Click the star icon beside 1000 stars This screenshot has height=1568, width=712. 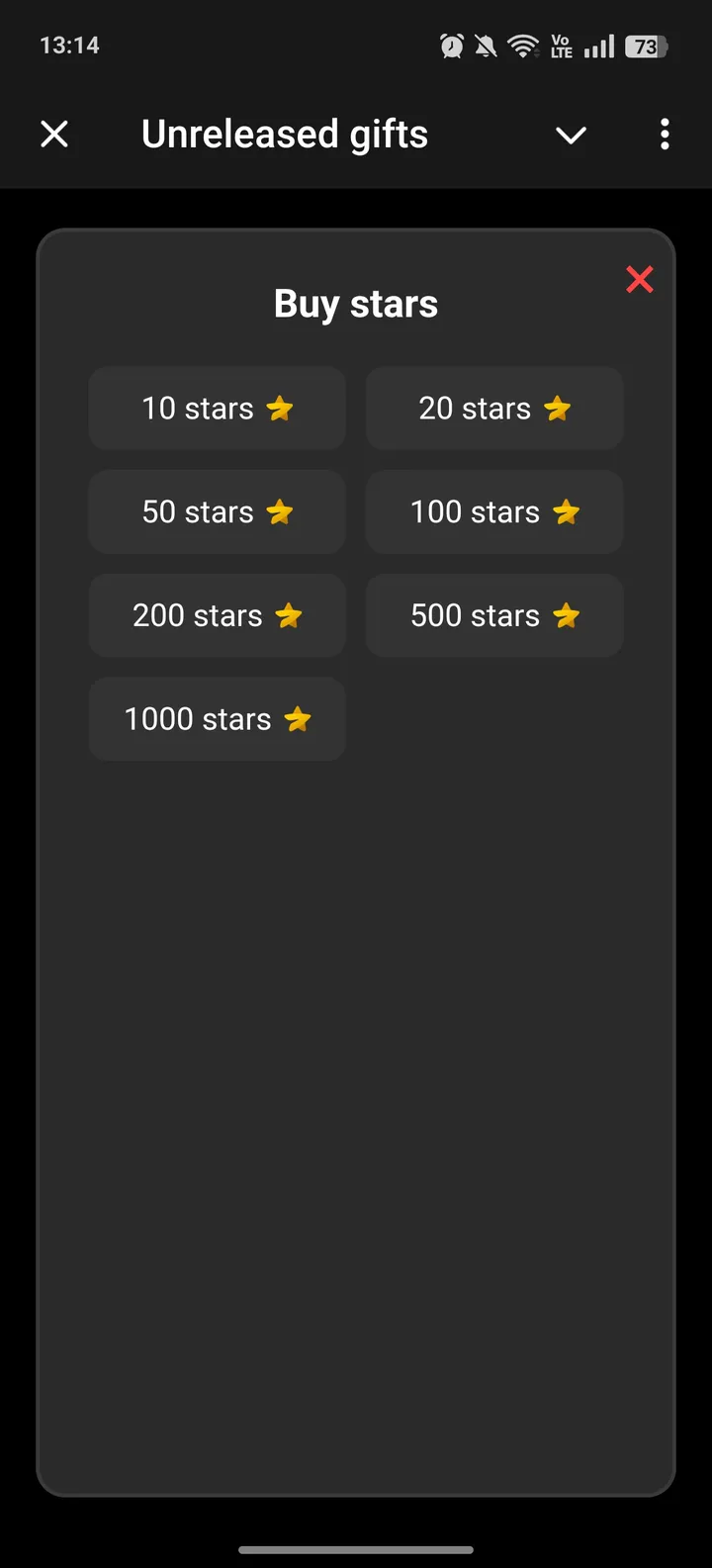301,719
